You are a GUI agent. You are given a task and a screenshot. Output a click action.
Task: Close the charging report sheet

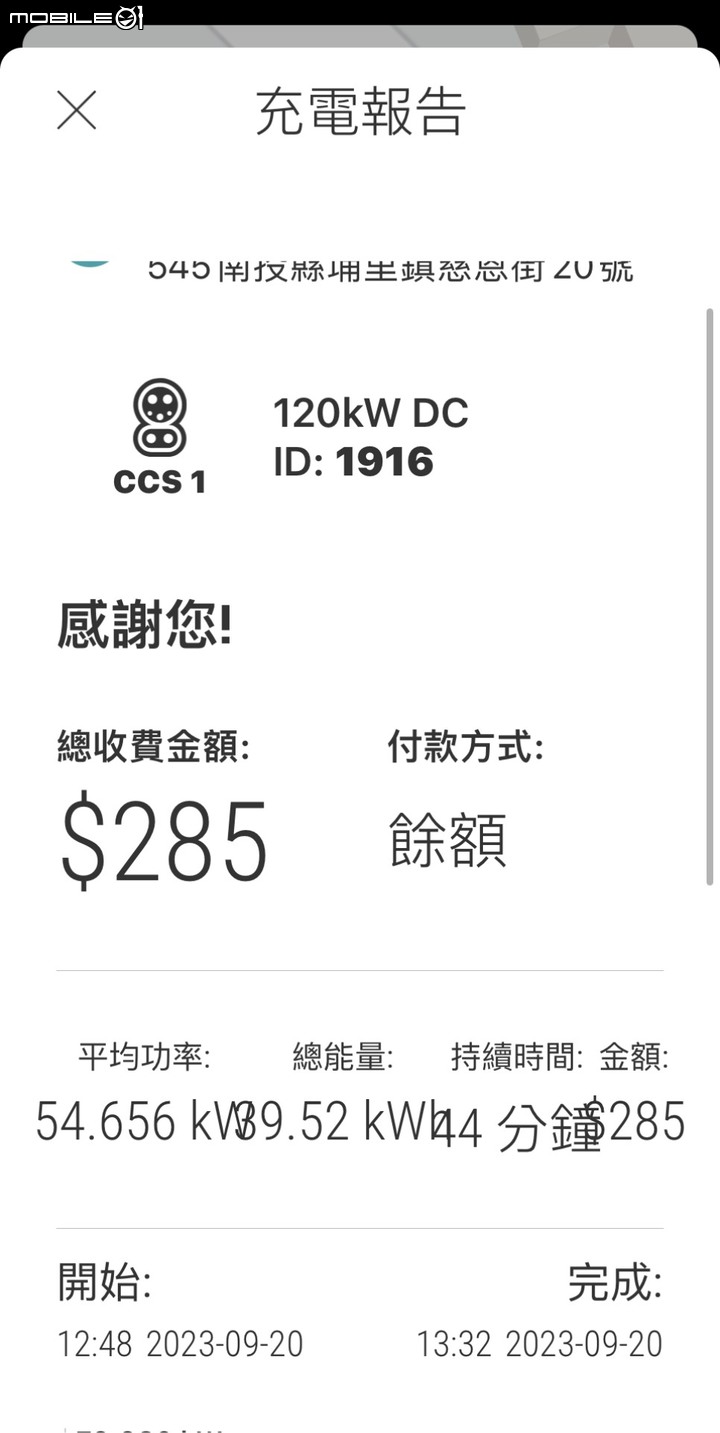point(76,111)
